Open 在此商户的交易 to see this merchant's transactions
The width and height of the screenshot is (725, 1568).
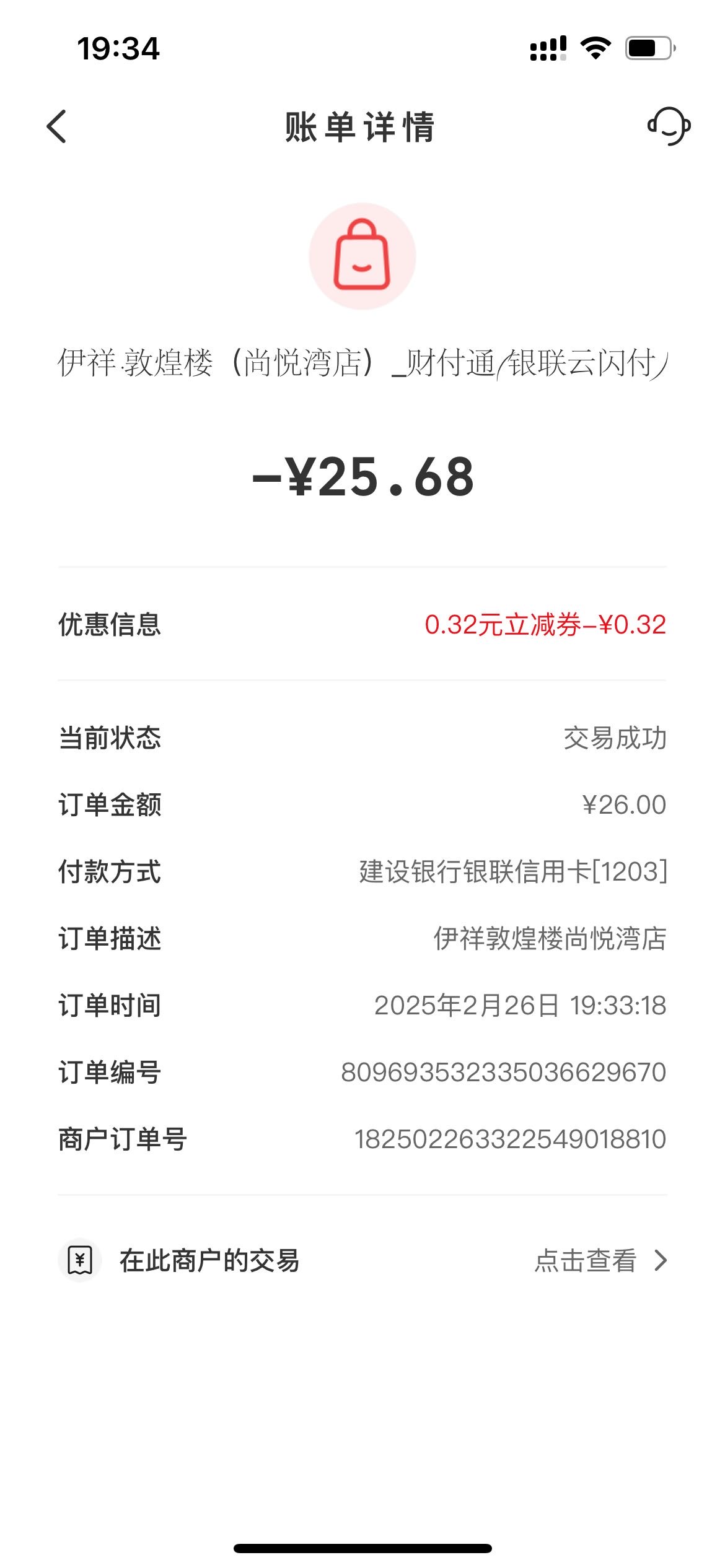tap(362, 1260)
